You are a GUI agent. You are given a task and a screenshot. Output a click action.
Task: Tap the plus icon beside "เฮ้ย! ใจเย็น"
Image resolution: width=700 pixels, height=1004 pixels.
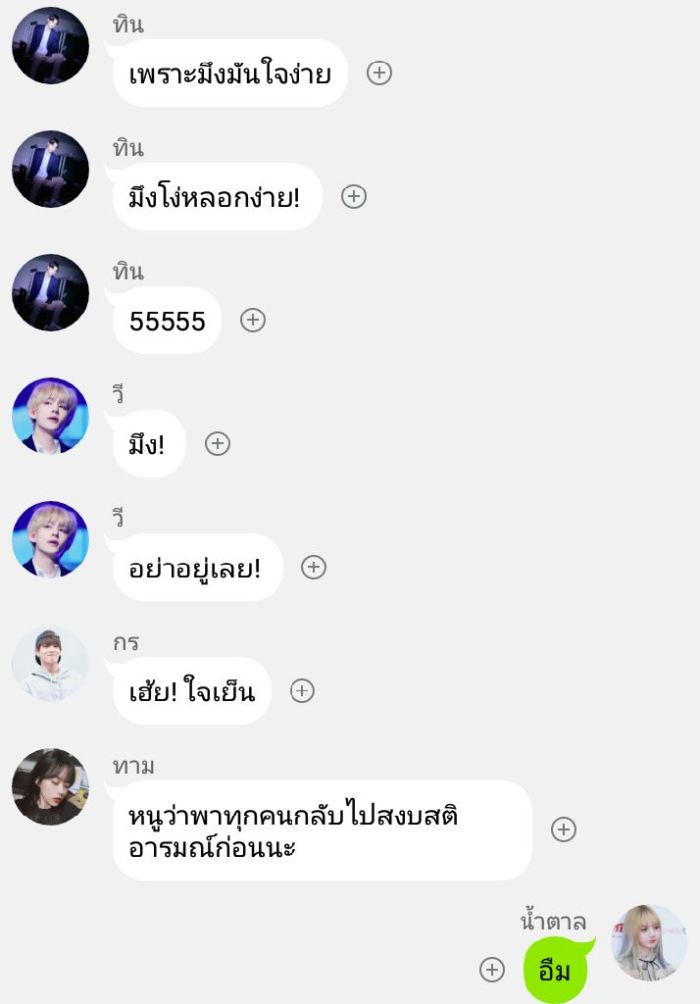pos(302,690)
